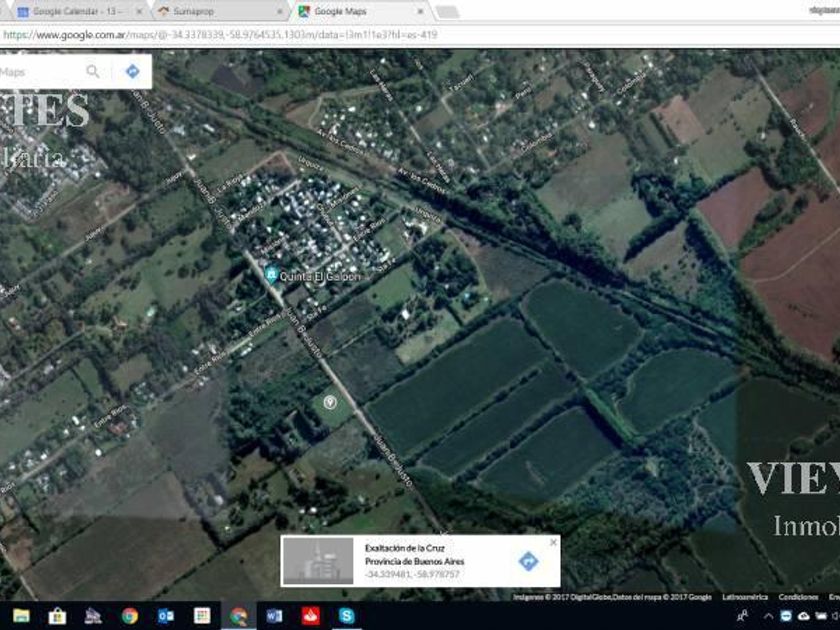Close the Sumaprop browser tab
Viewport: 840px width, 630px height.
coord(280,11)
